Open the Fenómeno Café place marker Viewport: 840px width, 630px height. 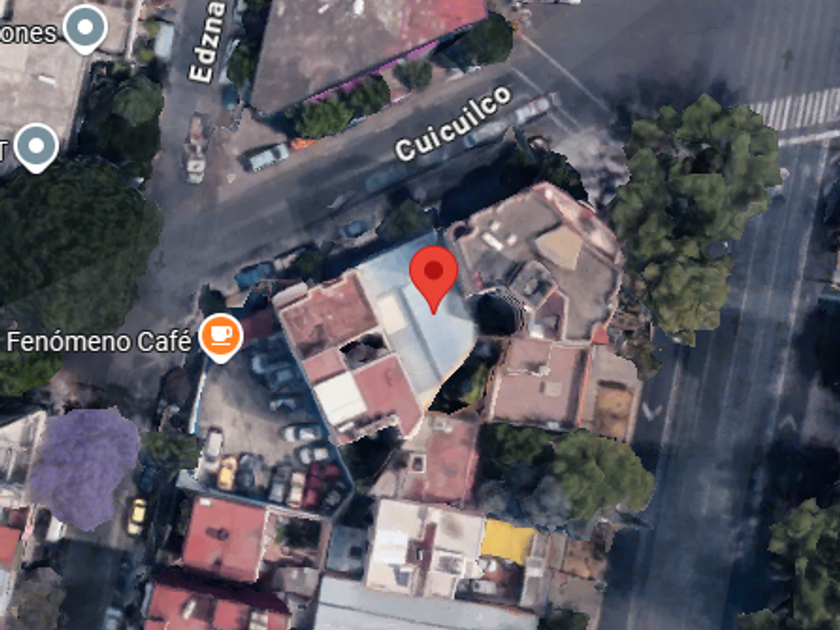(221, 339)
